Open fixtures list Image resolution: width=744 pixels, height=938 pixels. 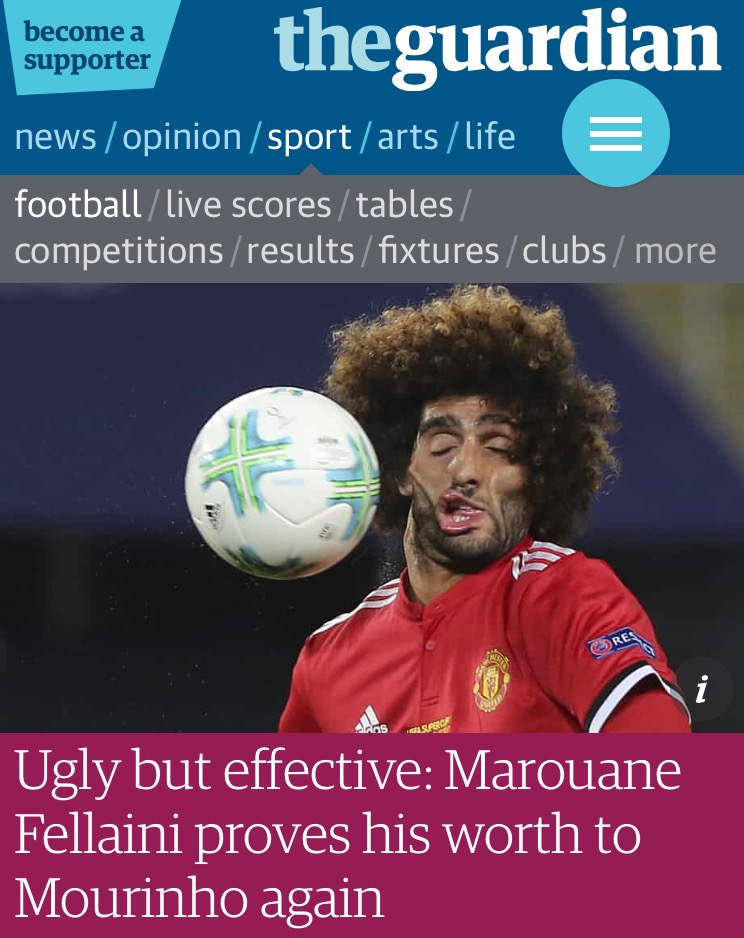tap(439, 251)
